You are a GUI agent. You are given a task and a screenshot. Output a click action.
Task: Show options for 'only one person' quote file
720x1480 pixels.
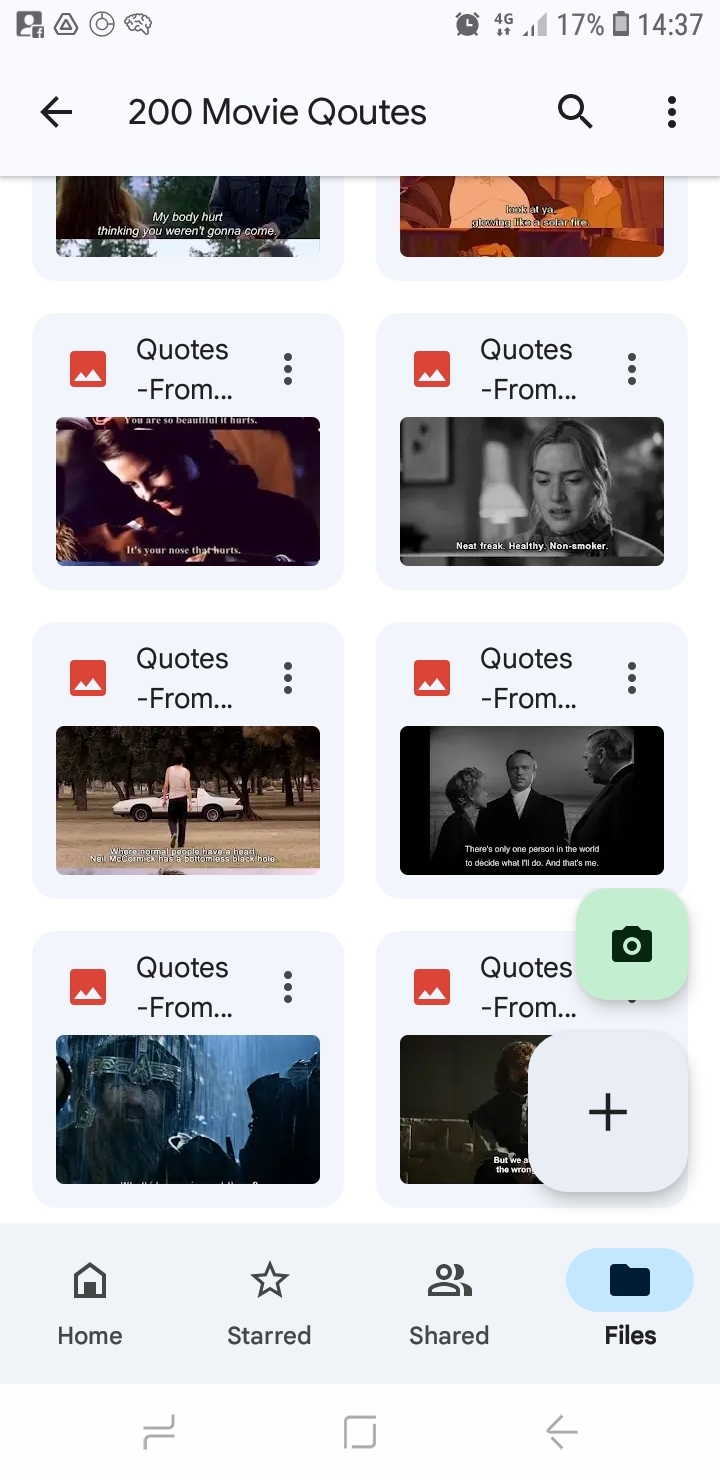click(x=631, y=678)
